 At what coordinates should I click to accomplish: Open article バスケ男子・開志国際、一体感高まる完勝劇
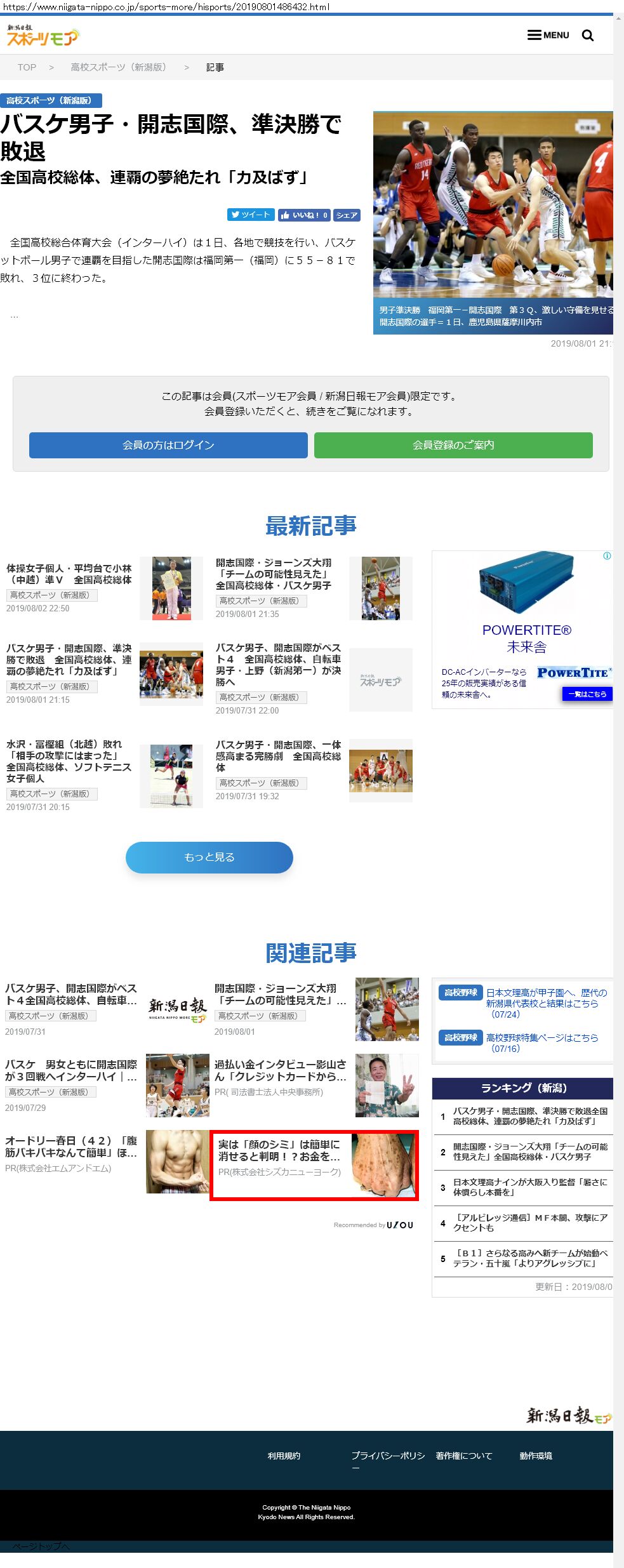coord(278,755)
